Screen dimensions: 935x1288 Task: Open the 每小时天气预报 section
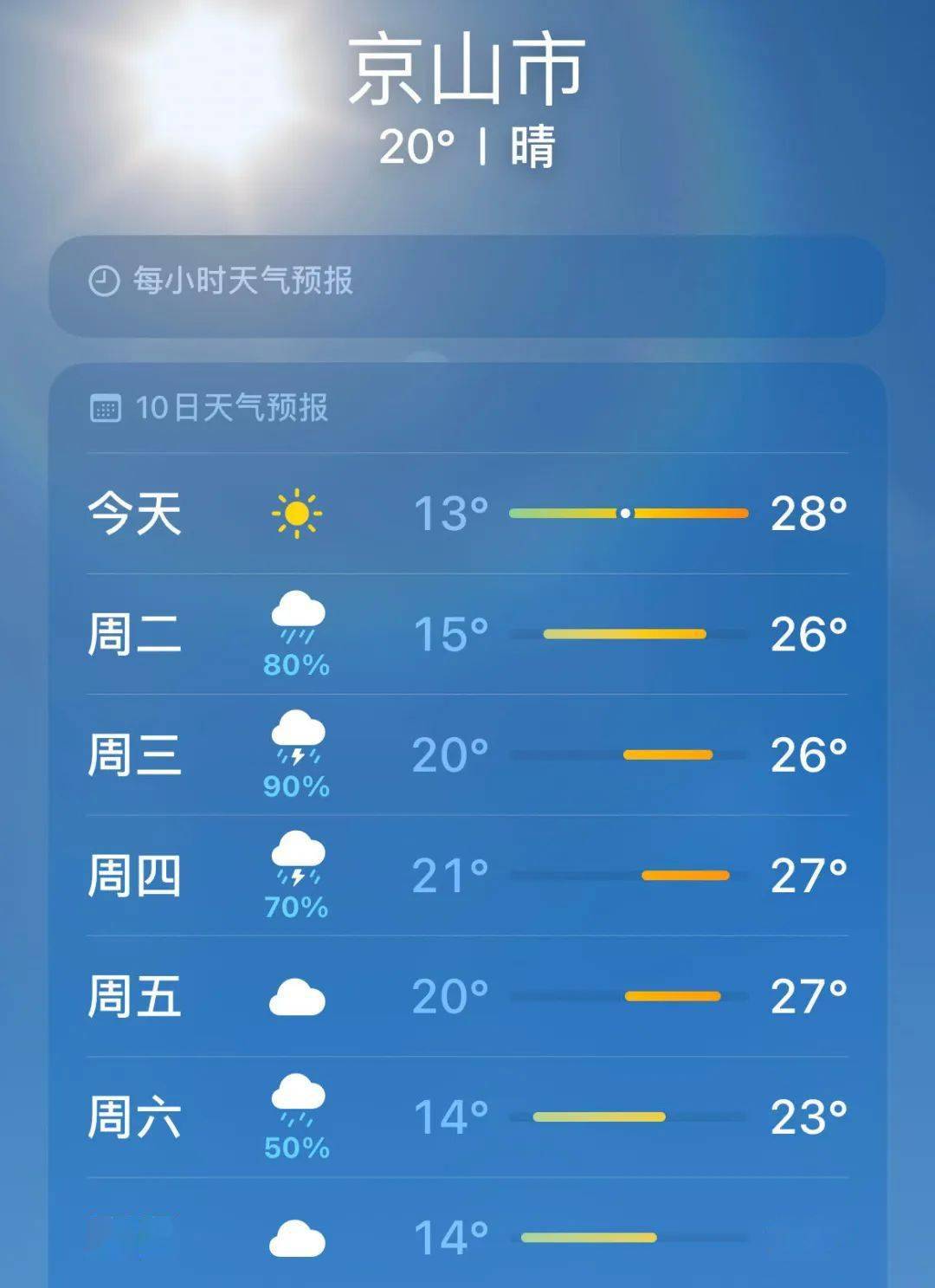pos(467,280)
